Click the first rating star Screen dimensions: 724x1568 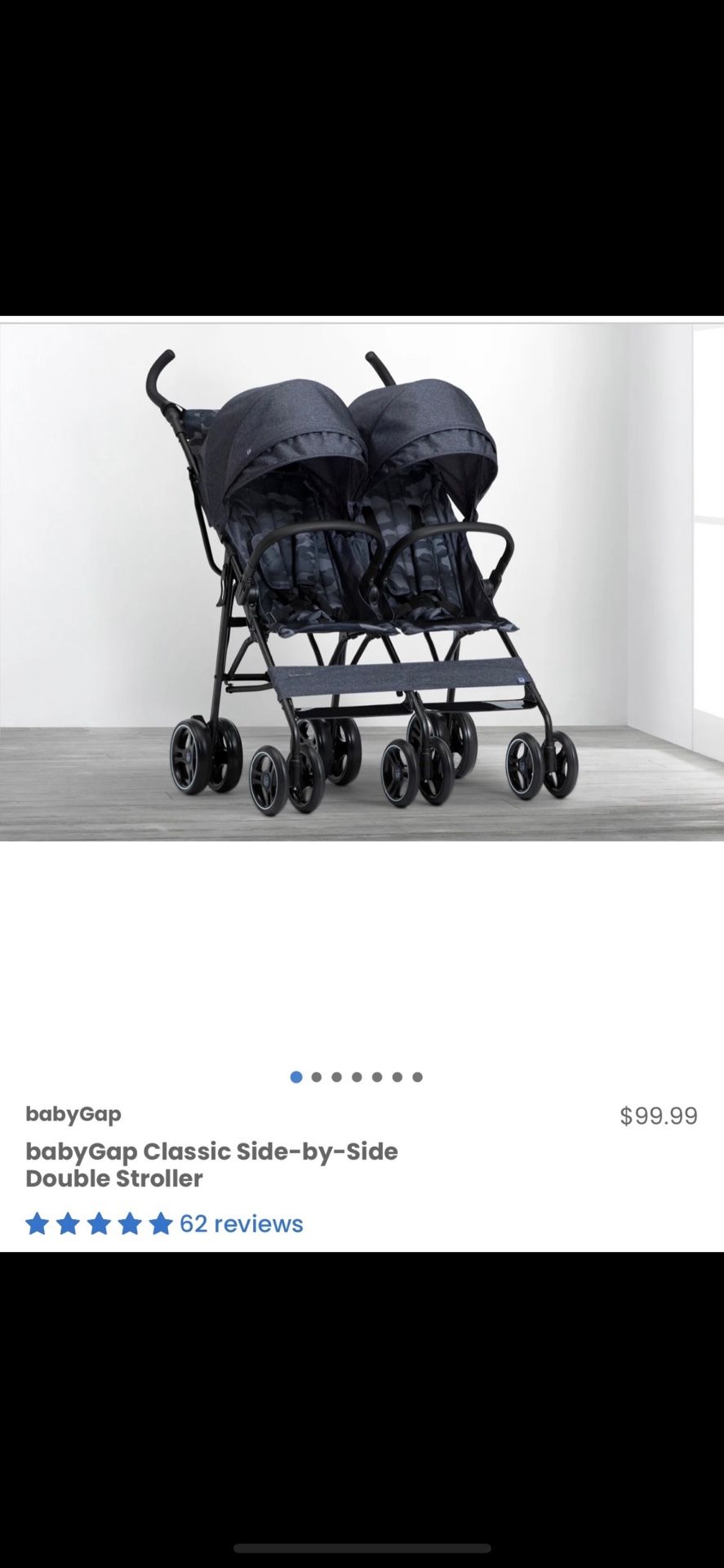tap(38, 1223)
